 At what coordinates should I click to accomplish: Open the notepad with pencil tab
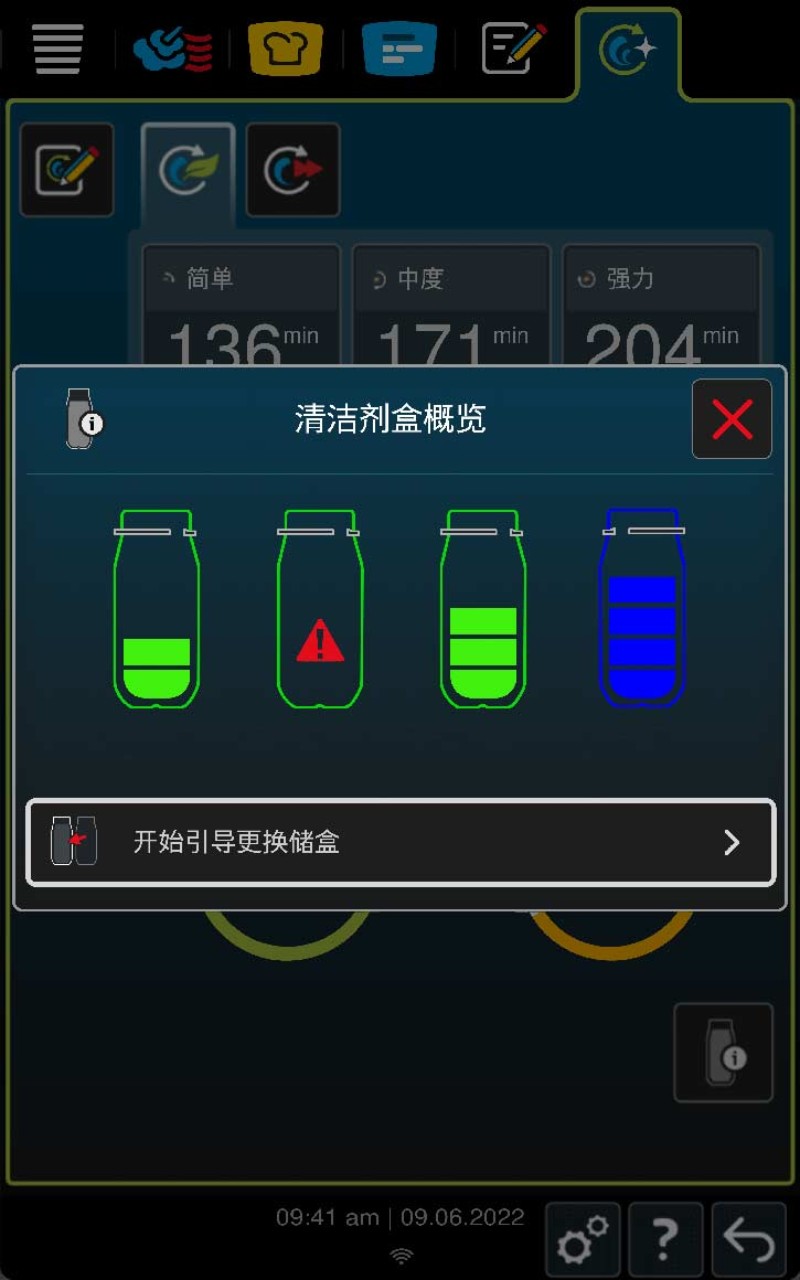(514, 48)
